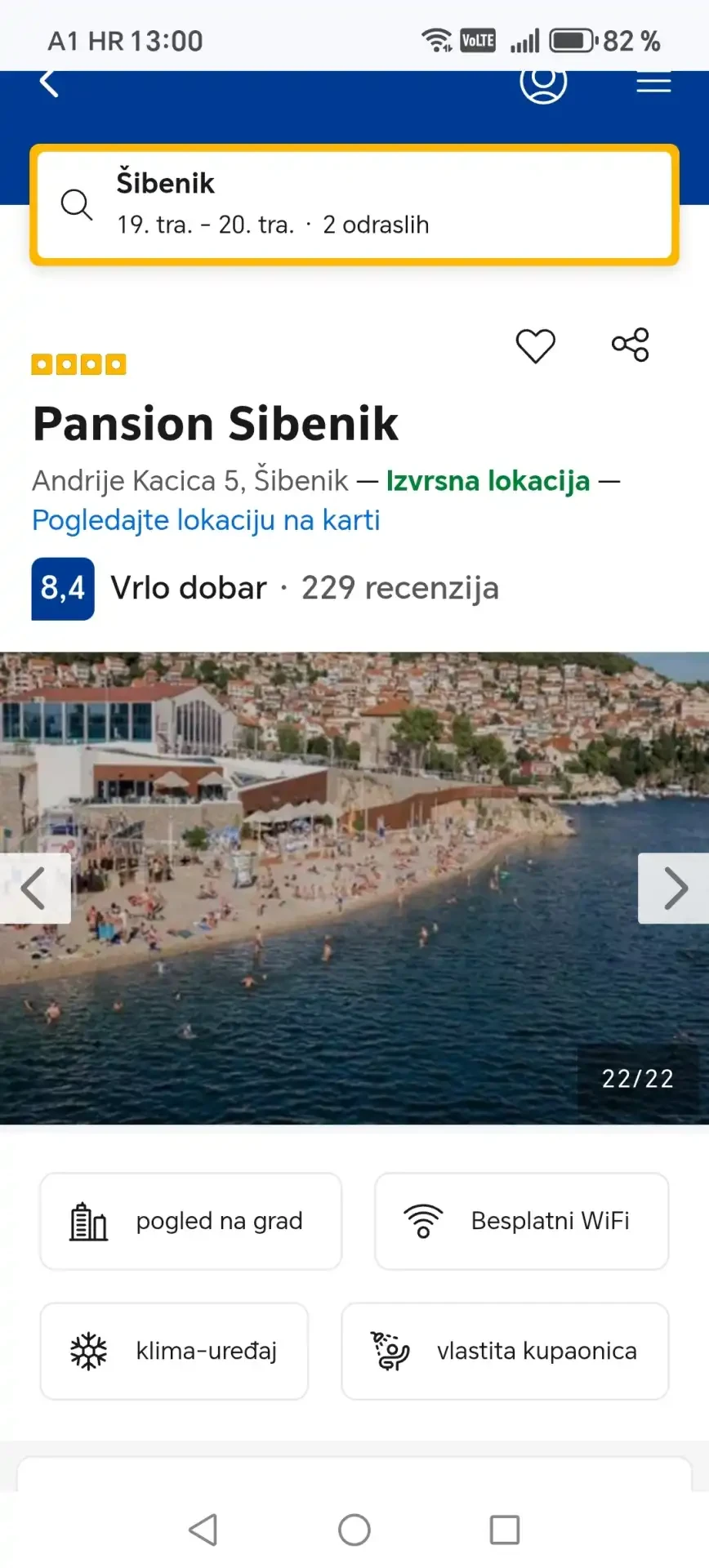Open Pogledajte lokaciju na karti link

pyautogui.click(x=206, y=520)
